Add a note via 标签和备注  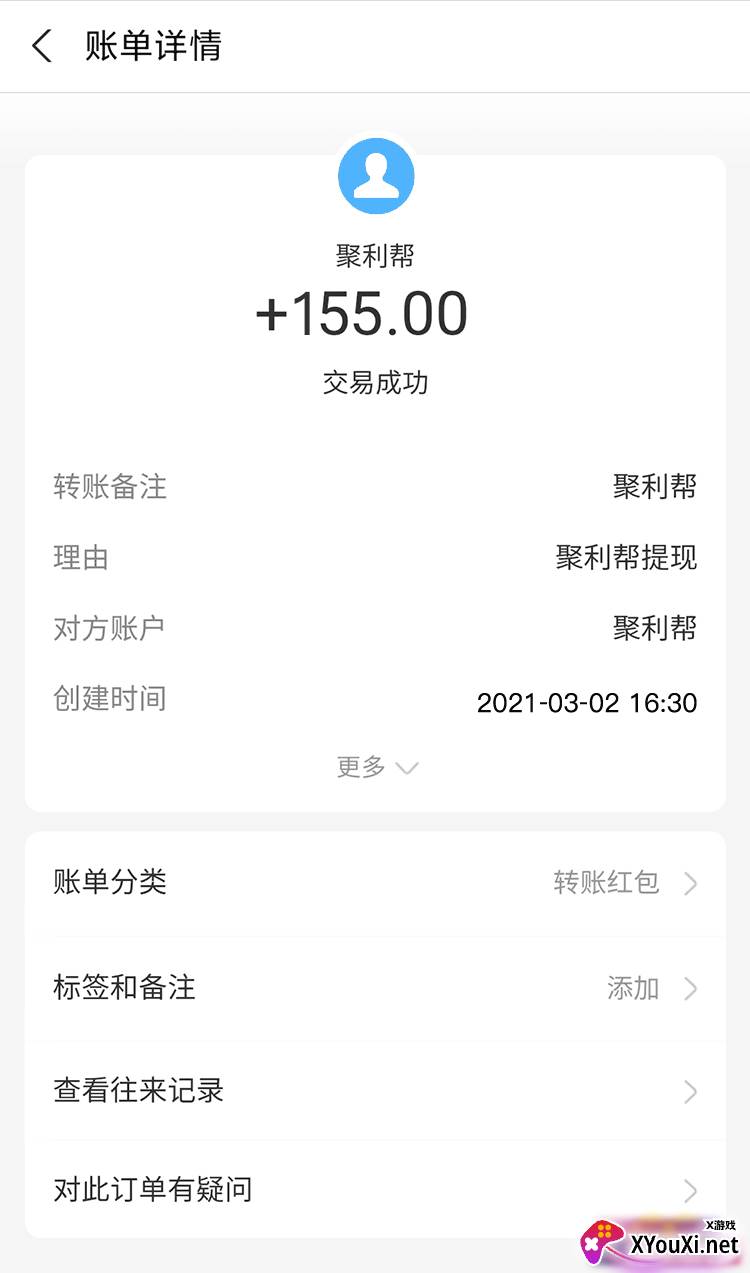point(375,988)
